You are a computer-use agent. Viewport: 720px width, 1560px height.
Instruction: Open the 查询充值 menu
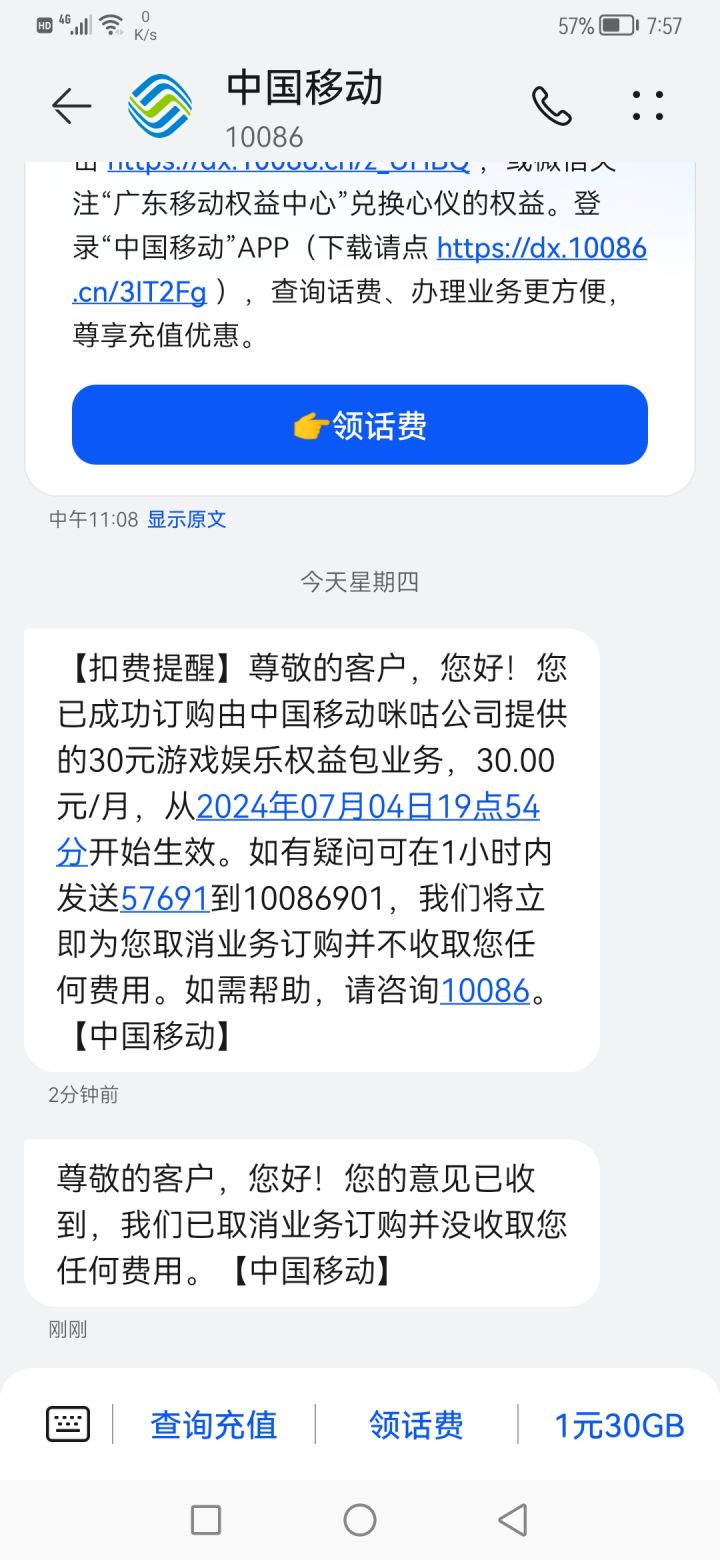click(x=213, y=1424)
